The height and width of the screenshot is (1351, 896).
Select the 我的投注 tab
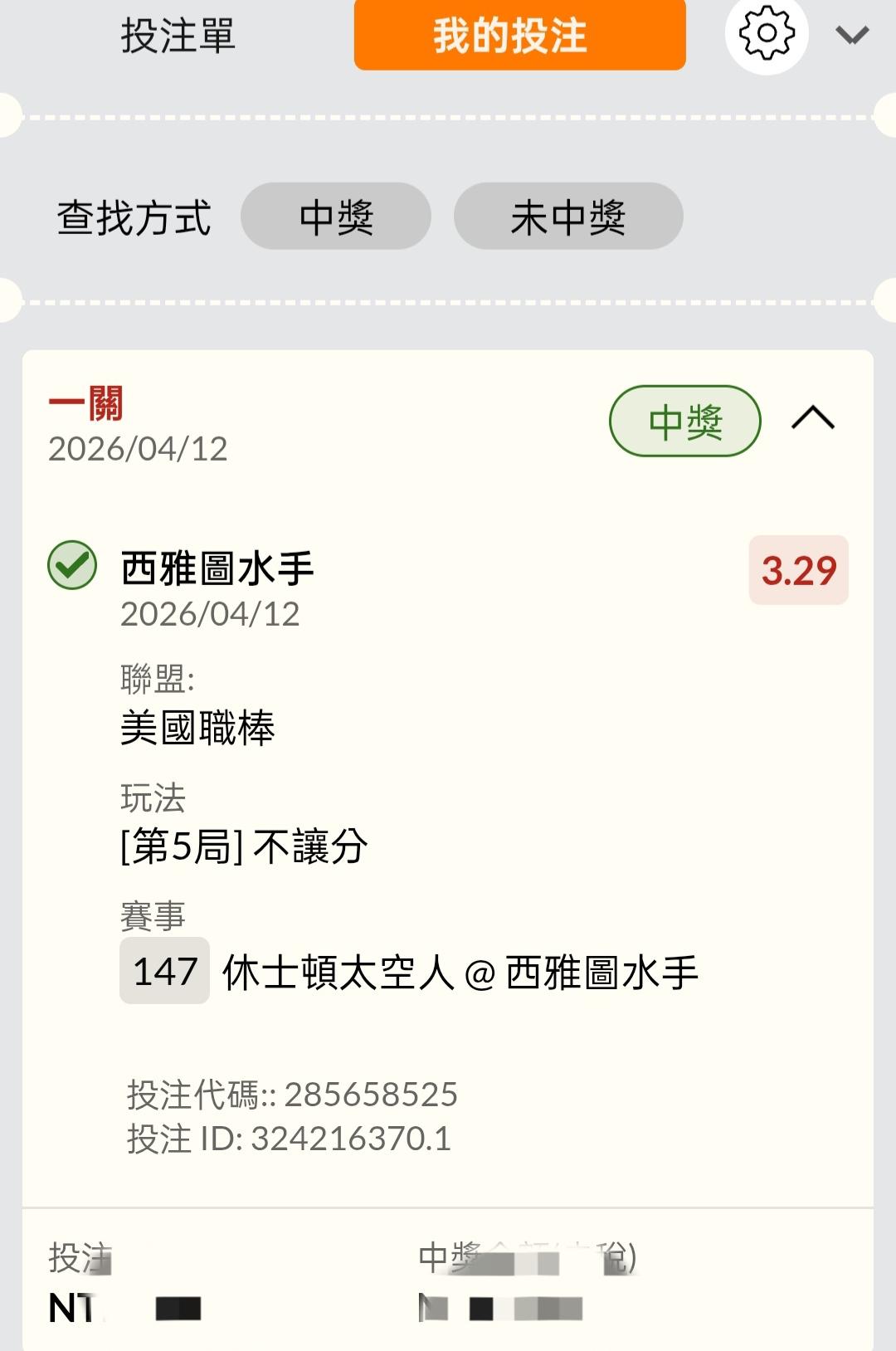(x=519, y=35)
